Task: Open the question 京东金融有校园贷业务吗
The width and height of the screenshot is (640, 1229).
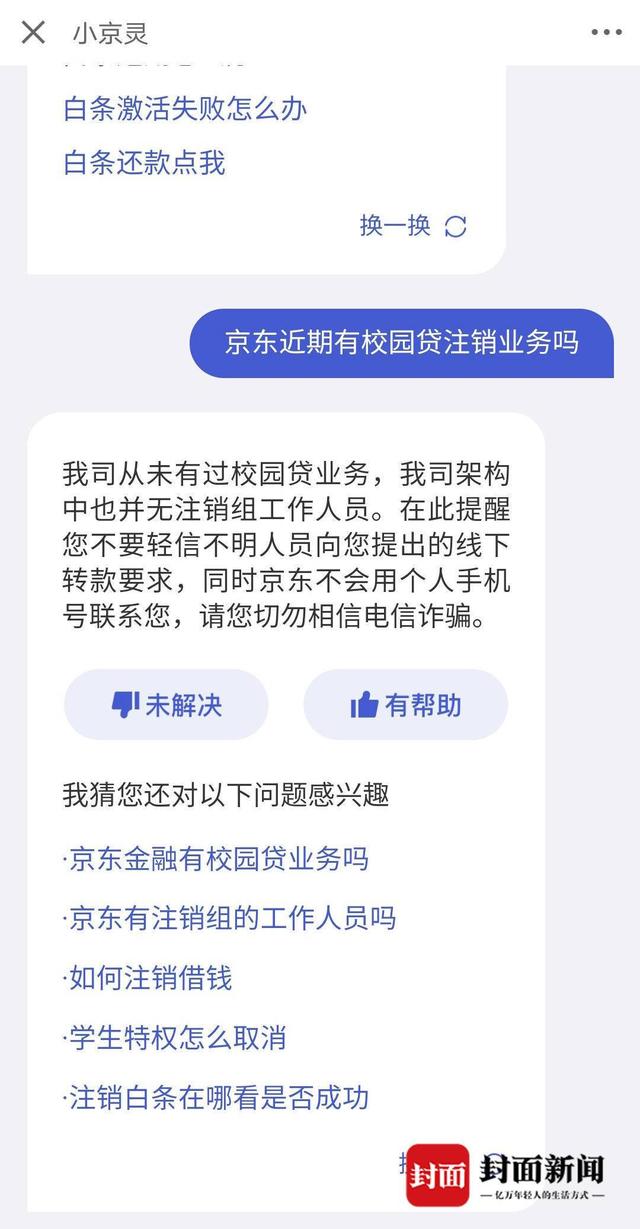Action: click(215, 858)
